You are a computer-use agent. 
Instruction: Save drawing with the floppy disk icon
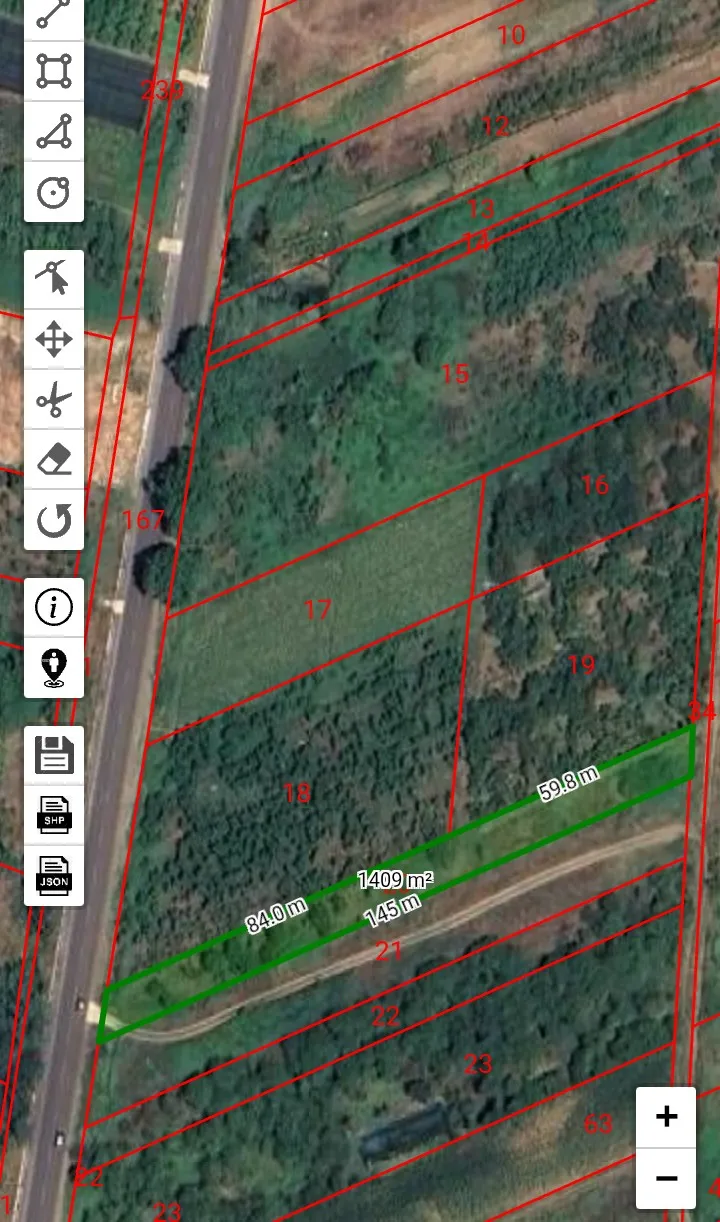click(54, 754)
